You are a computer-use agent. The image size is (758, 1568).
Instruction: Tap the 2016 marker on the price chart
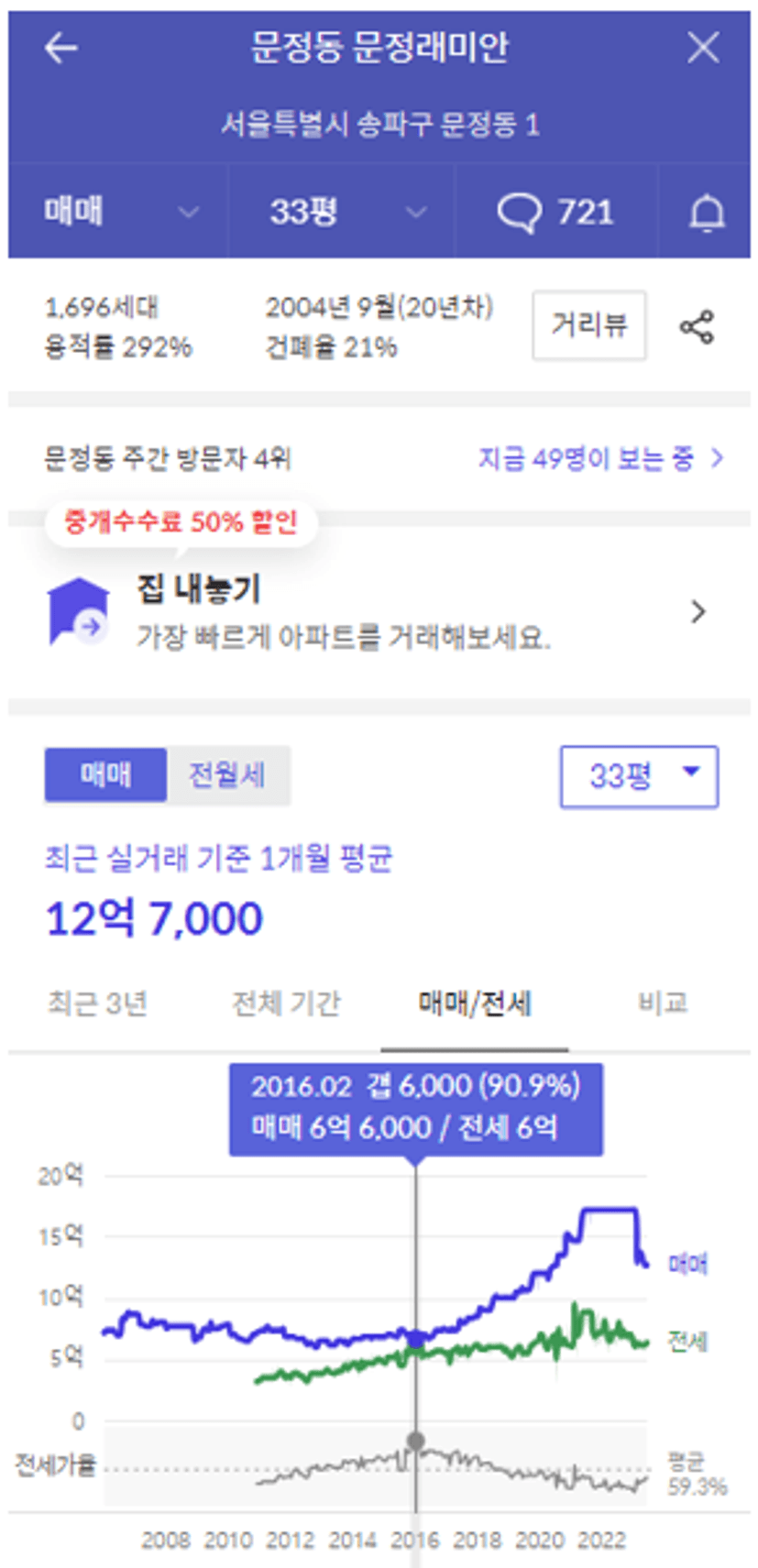(416, 1340)
